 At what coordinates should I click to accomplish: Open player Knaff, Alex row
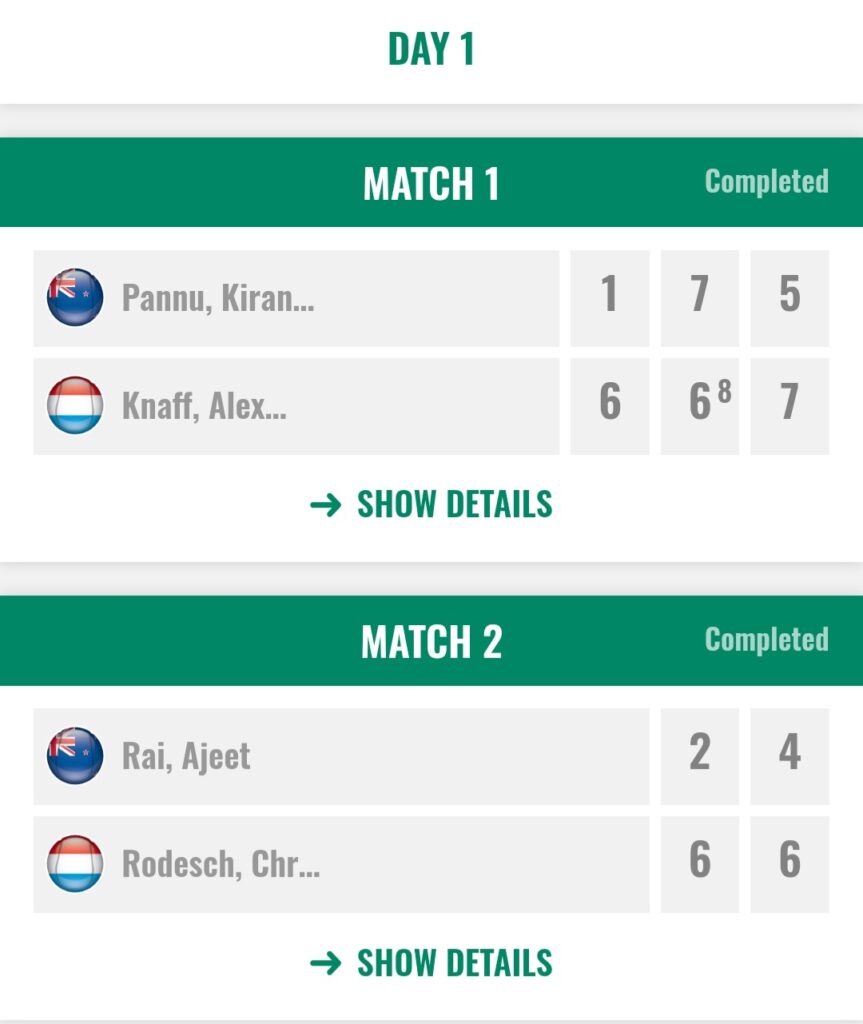click(x=296, y=407)
